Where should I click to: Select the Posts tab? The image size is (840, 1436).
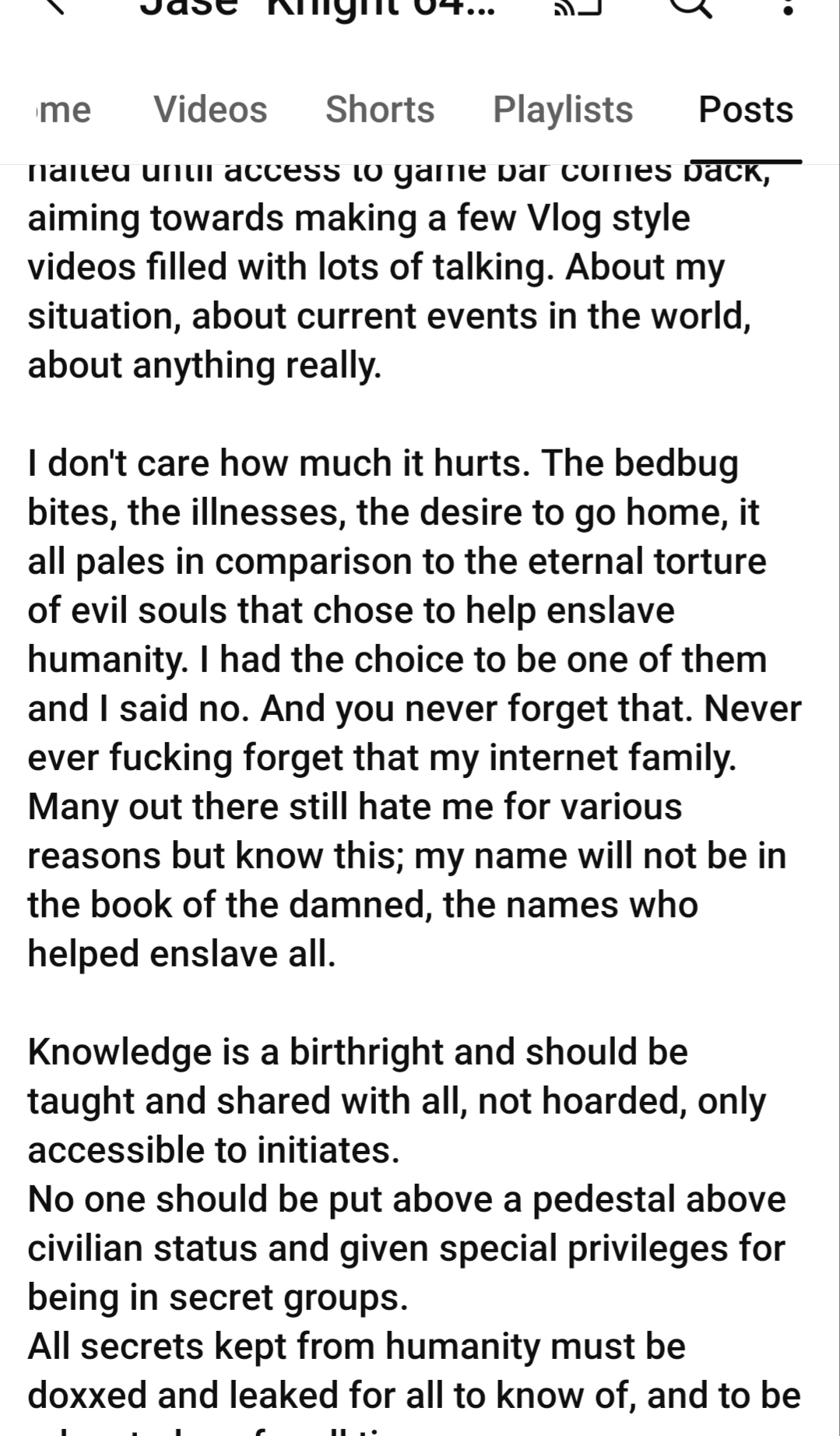pos(746,109)
